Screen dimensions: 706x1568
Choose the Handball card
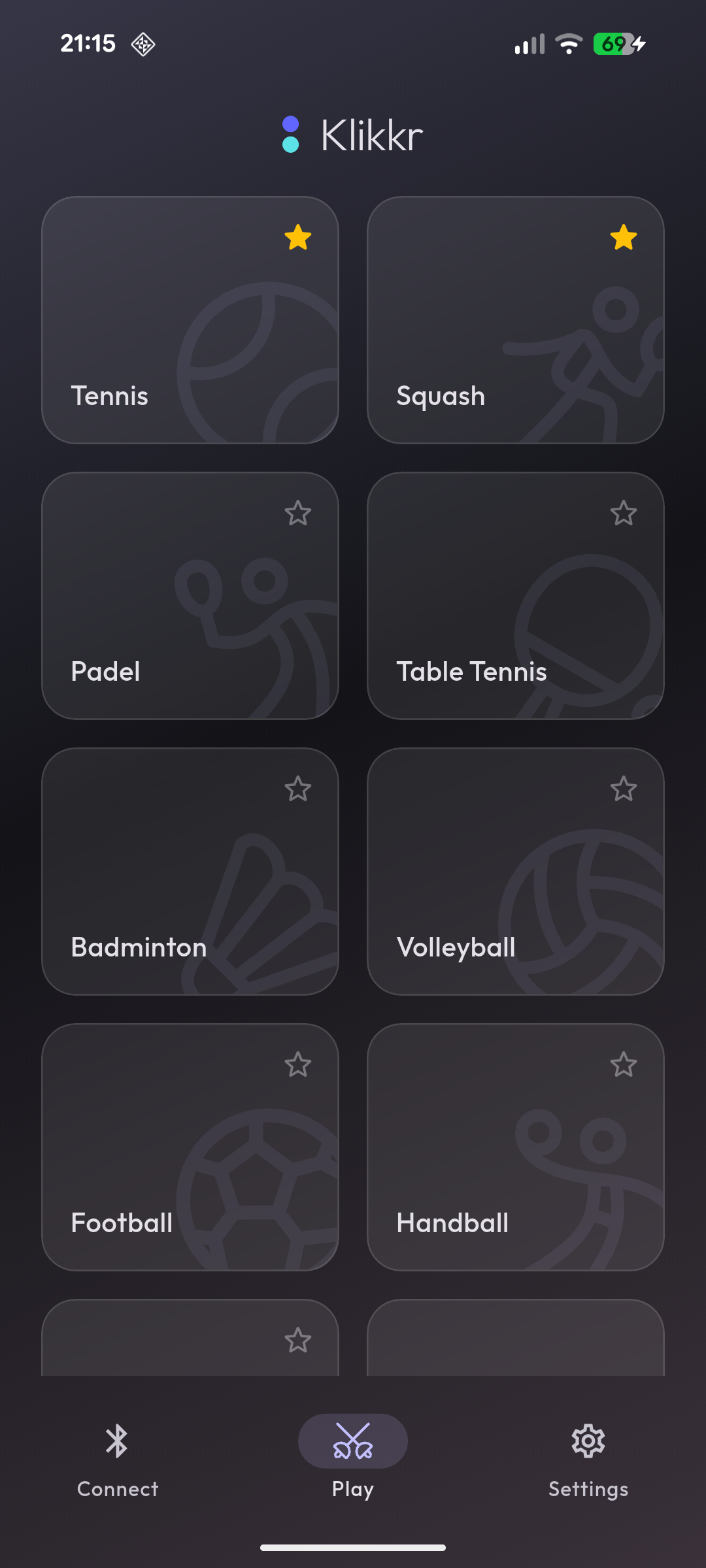pos(515,1147)
